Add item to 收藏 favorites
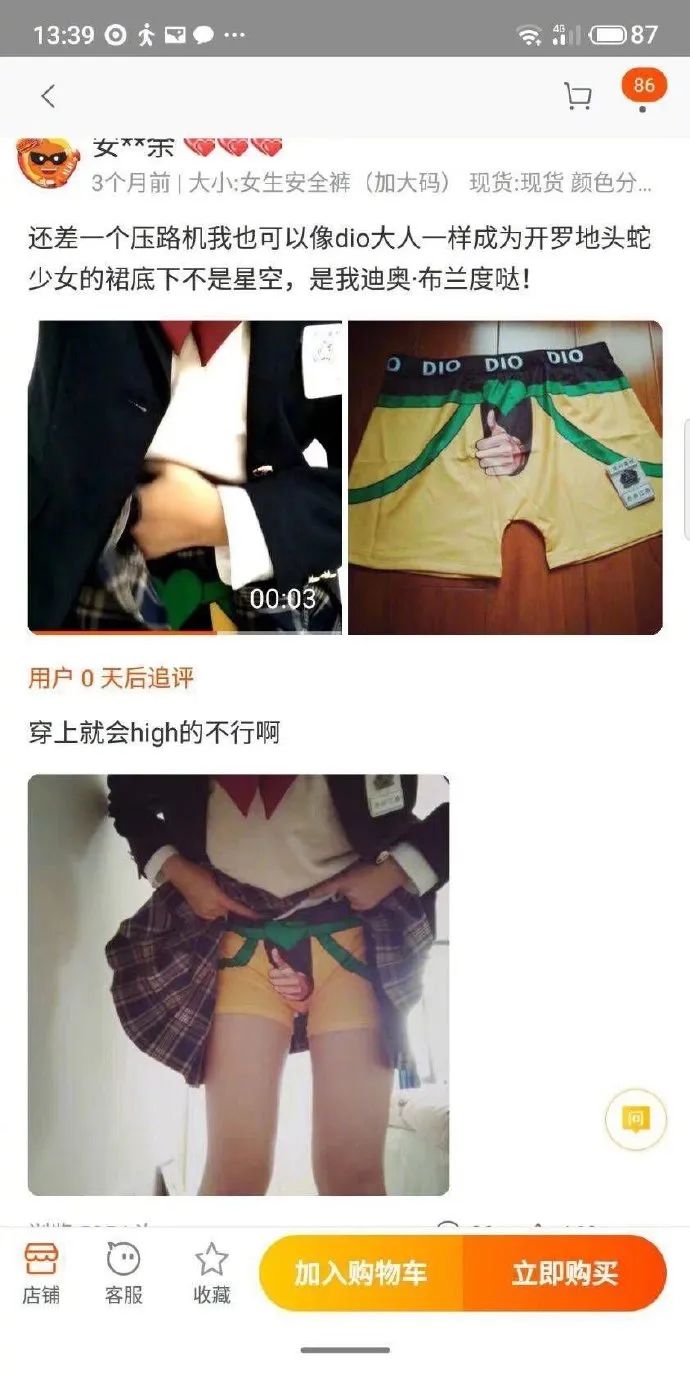This screenshot has width=690, height=1380. point(211,1273)
